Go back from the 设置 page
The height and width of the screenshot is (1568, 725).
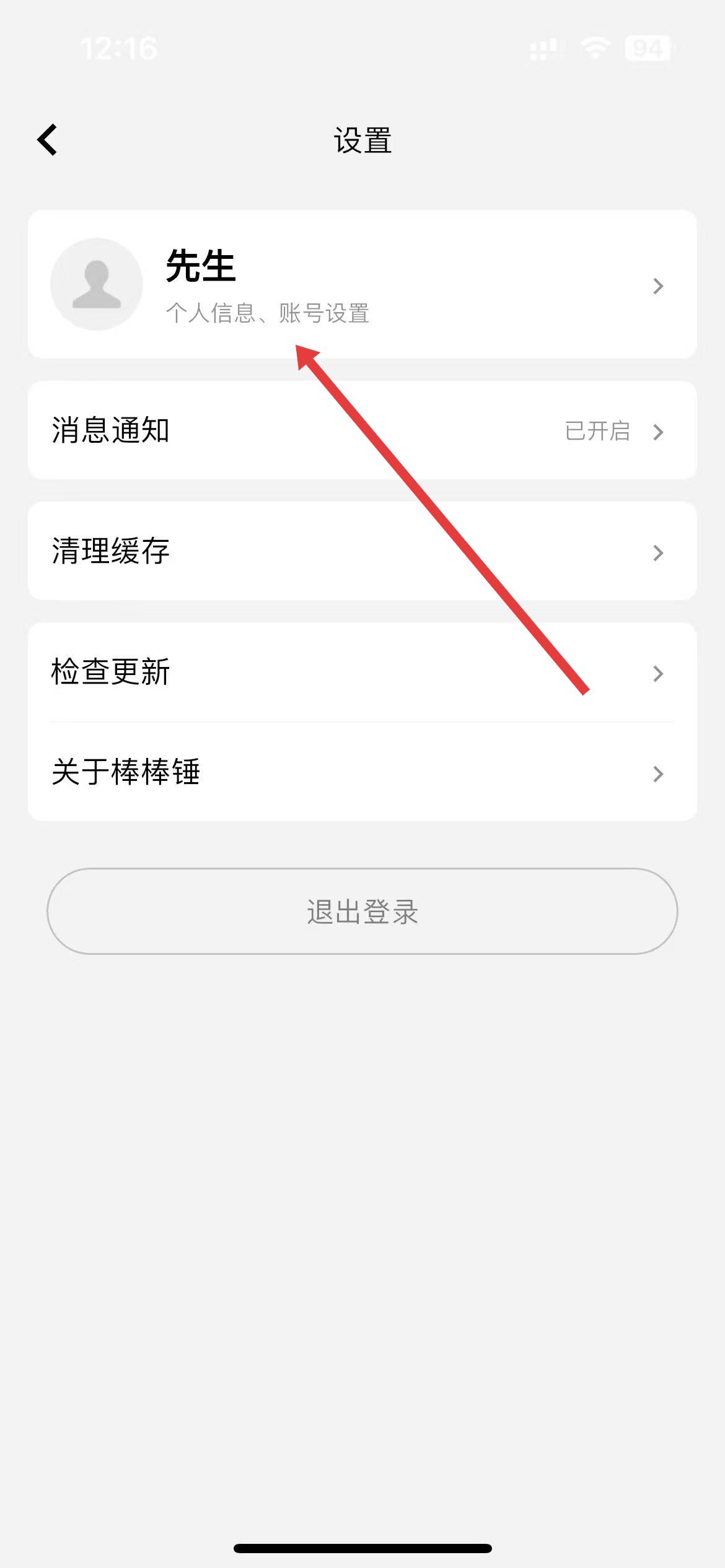click(x=48, y=140)
